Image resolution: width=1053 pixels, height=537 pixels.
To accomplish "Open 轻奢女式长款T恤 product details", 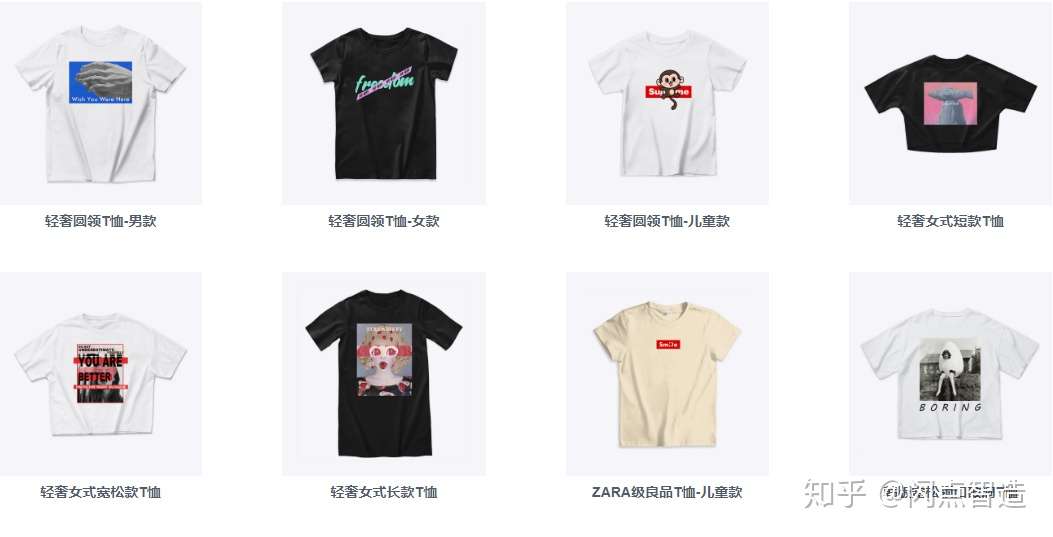I will pyautogui.click(x=383, y=375).
